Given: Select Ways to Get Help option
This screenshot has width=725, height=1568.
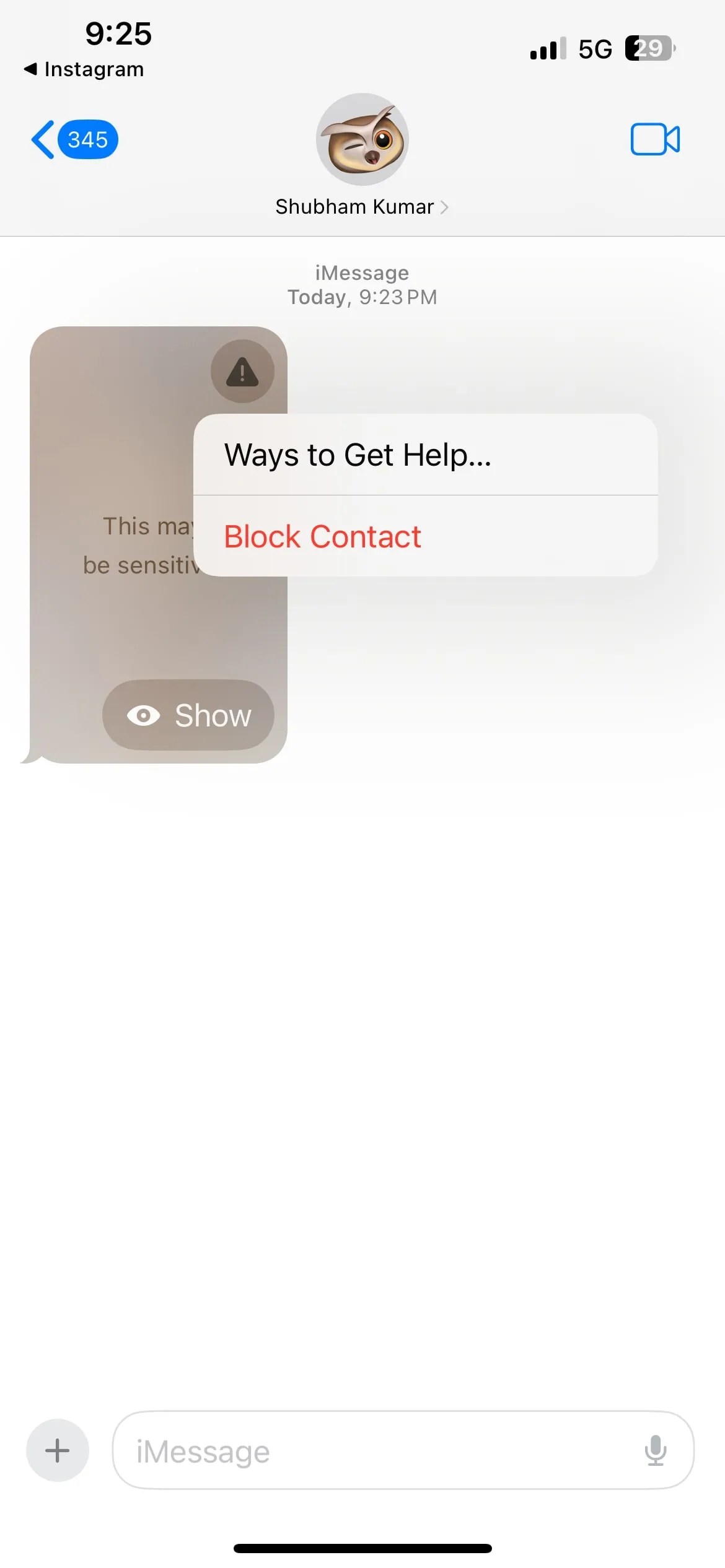Looking at the screenshot, I should click(x=357, y=455).
